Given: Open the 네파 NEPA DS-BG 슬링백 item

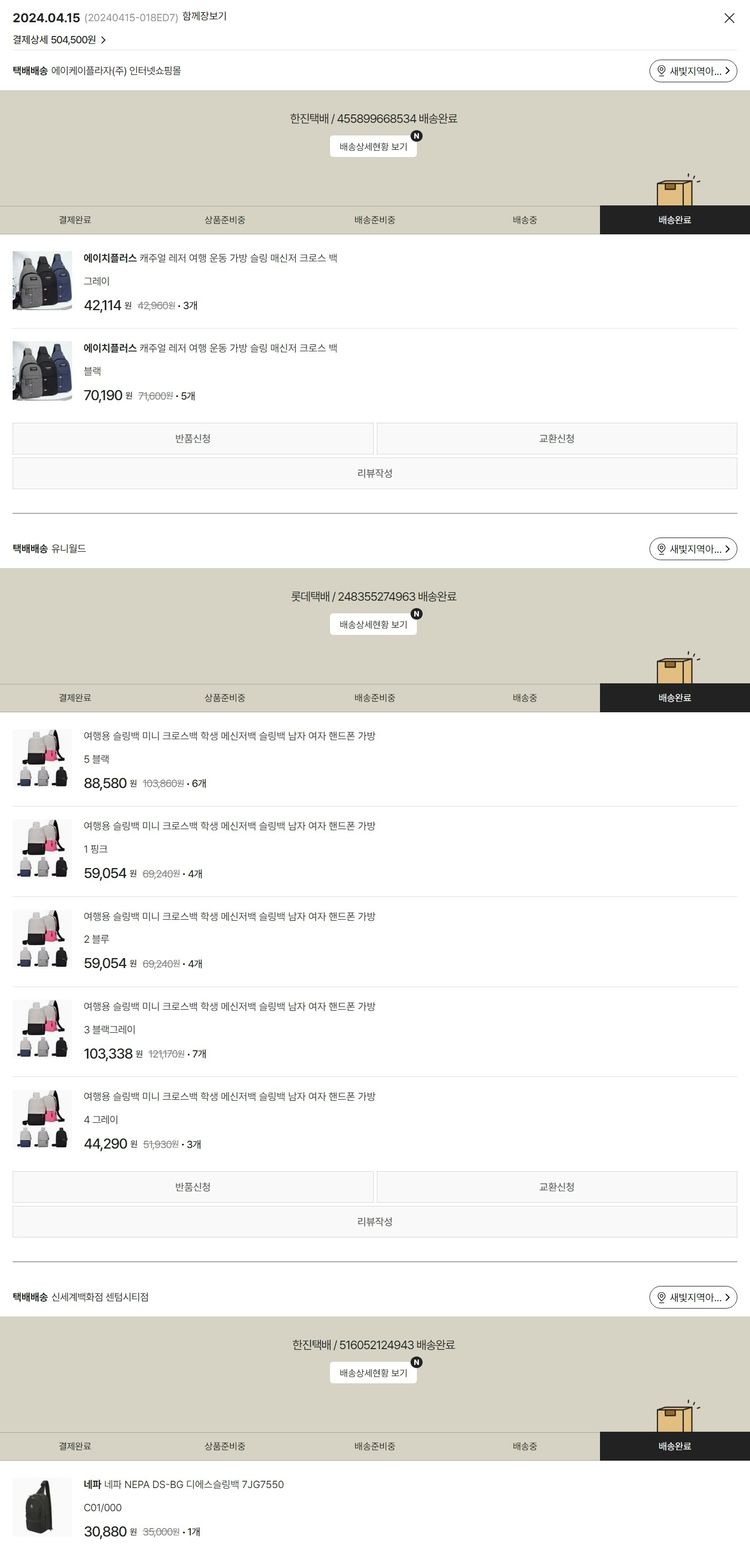Looking at the screenshot, I should tap(184, 1485).
